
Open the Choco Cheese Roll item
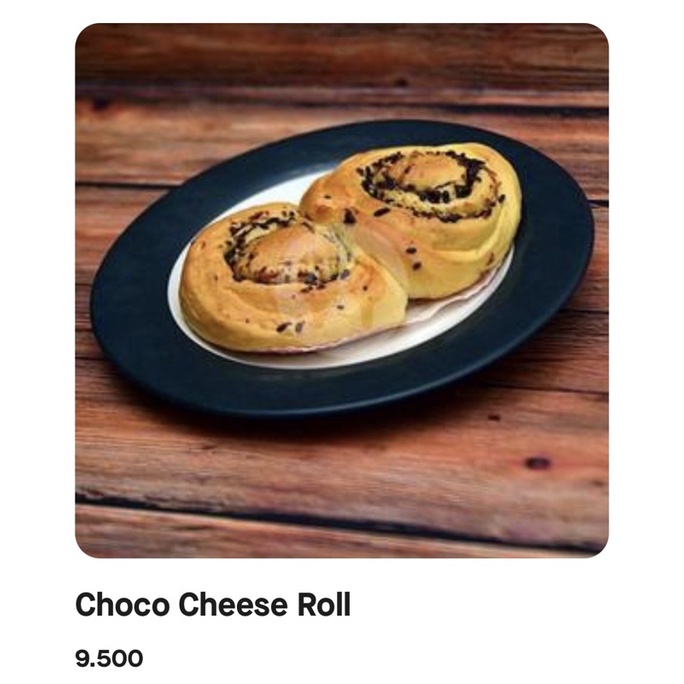pyautogui.click(x=341, y=290)
